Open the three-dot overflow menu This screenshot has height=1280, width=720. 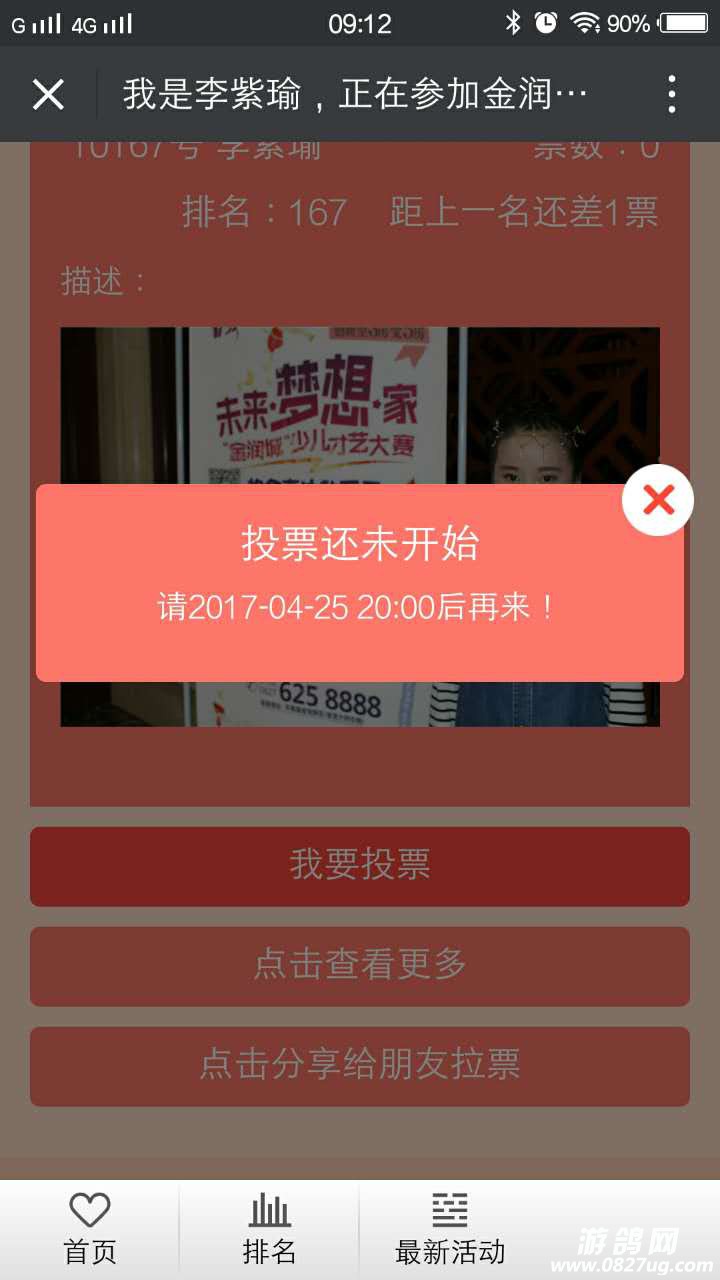[671, 95]
